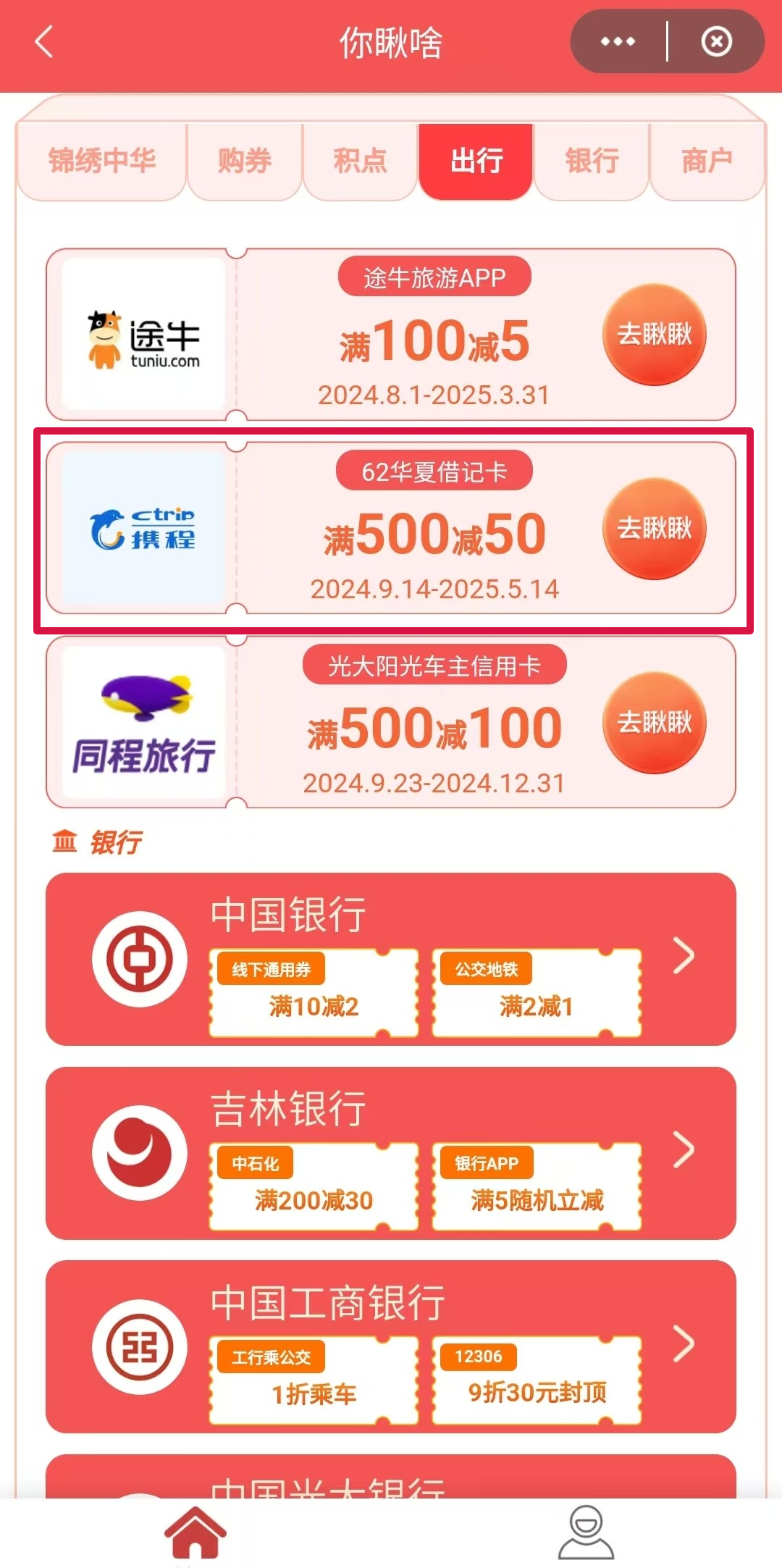Click the bank building icon beside 银行 header
The height and width of the screenshot is (1568, 782).
point(64,841)
